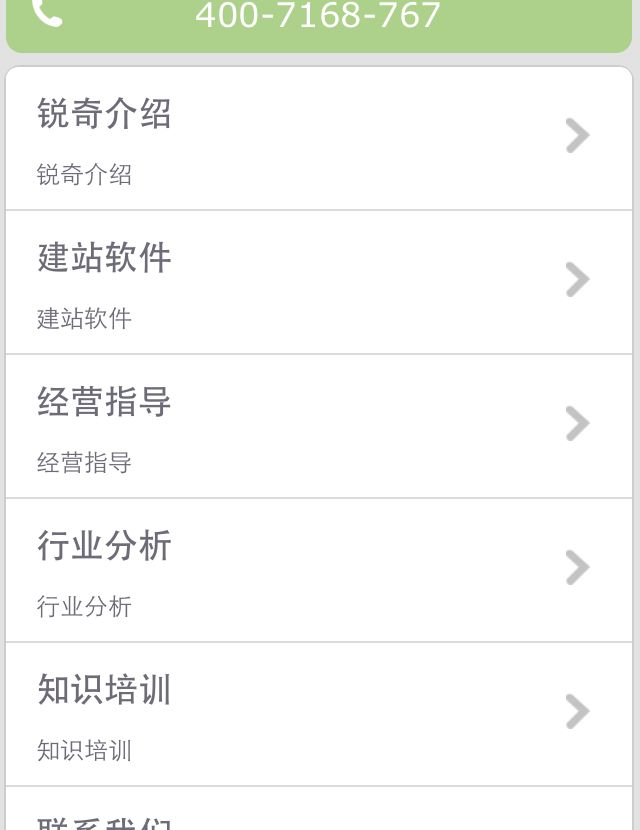Select the 经营指导 entry
The width and height of the screenshot is (640, 830).
coord(319,426)
